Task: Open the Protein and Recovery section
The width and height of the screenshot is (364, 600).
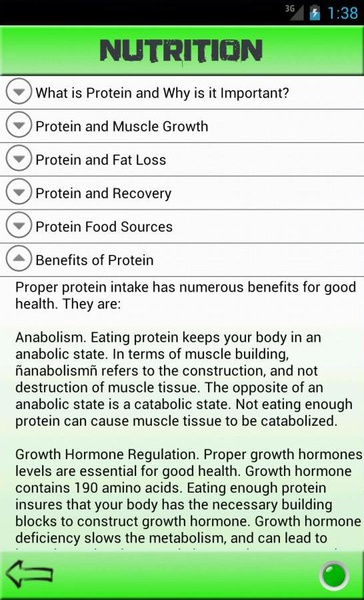Action: [x=182, y=193]
